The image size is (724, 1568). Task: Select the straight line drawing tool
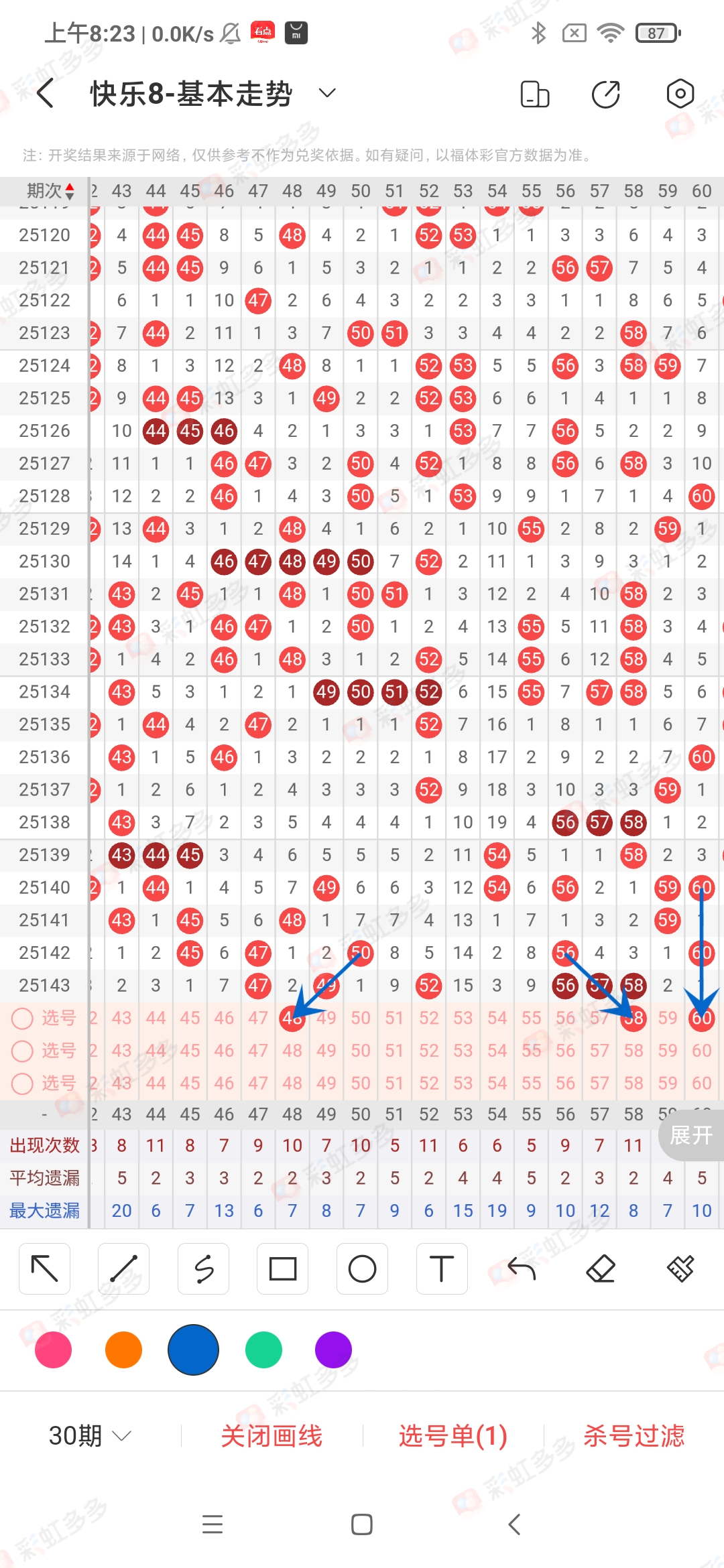tap(124, 1268)
